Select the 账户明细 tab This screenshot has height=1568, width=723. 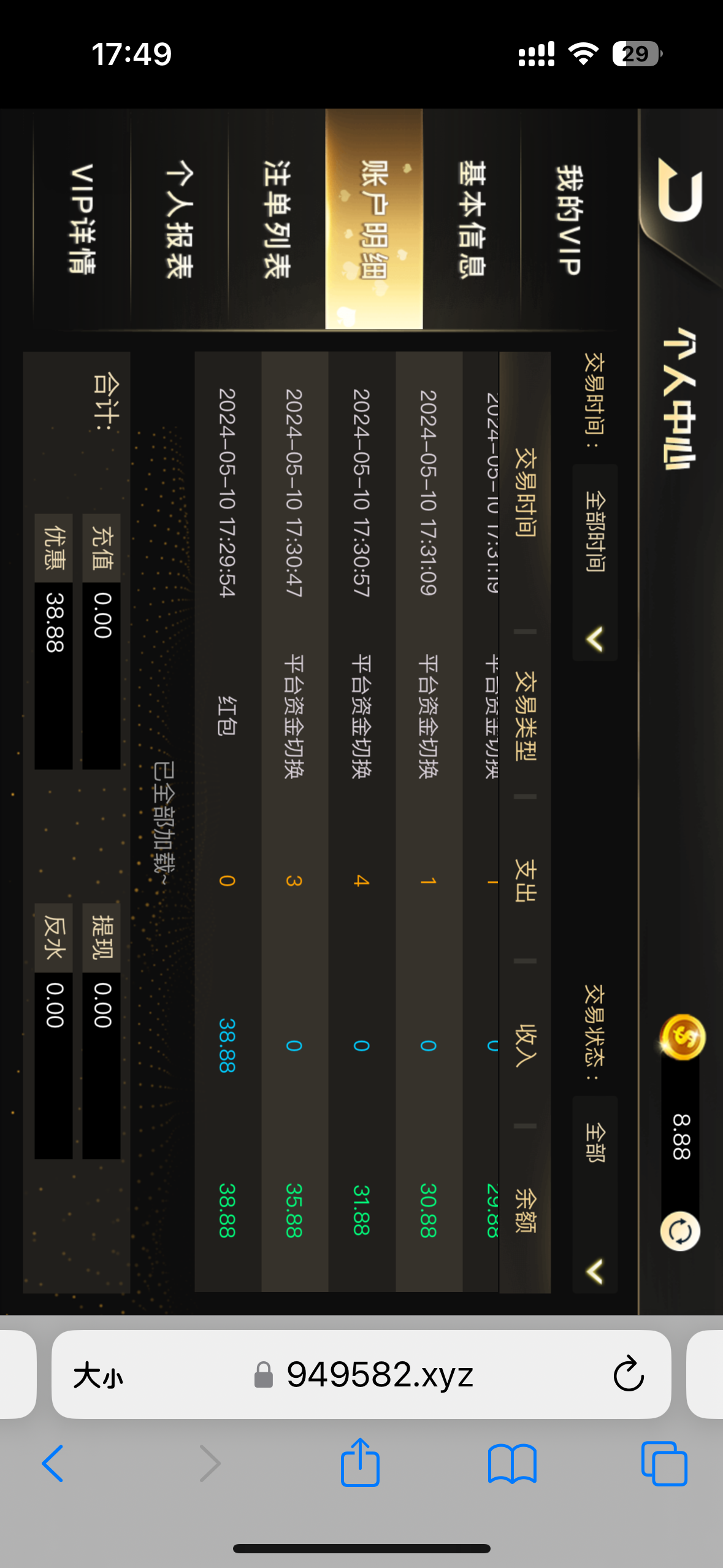(374, 220)
